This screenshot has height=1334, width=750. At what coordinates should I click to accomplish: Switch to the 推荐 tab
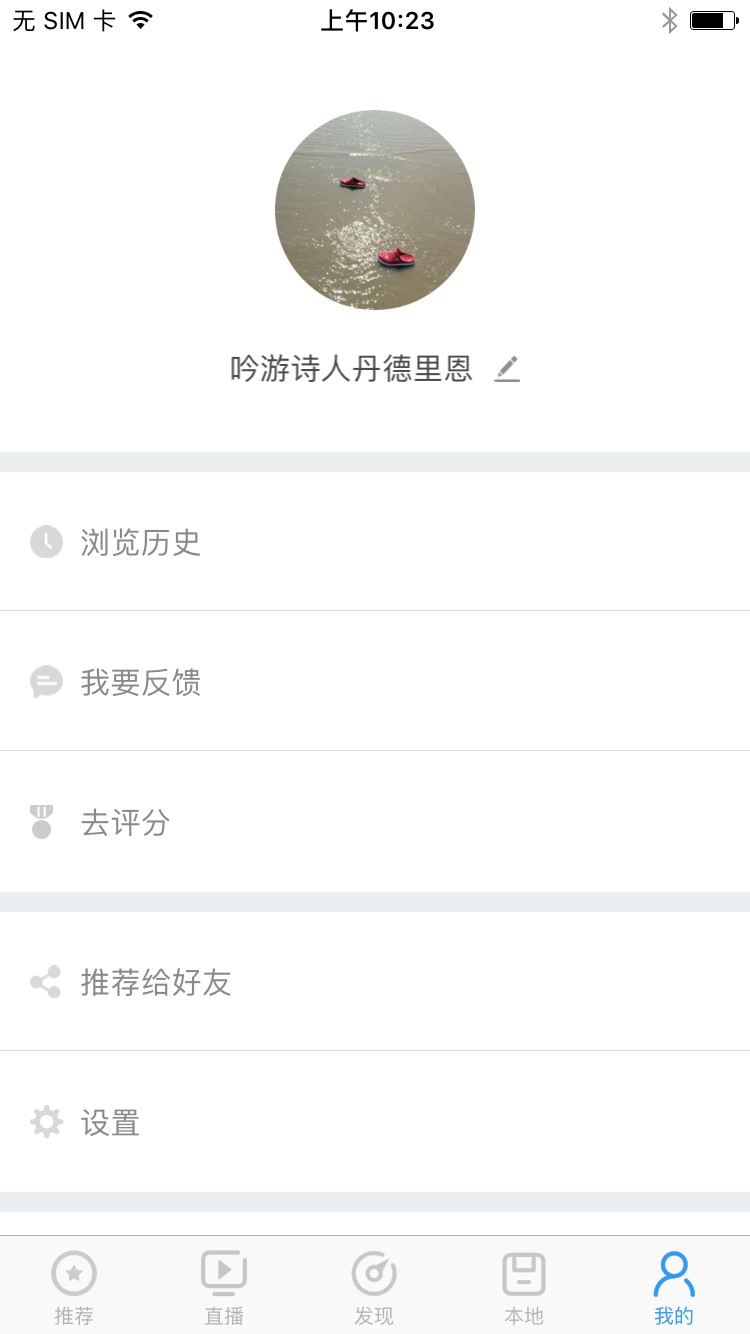point(74,1288)
